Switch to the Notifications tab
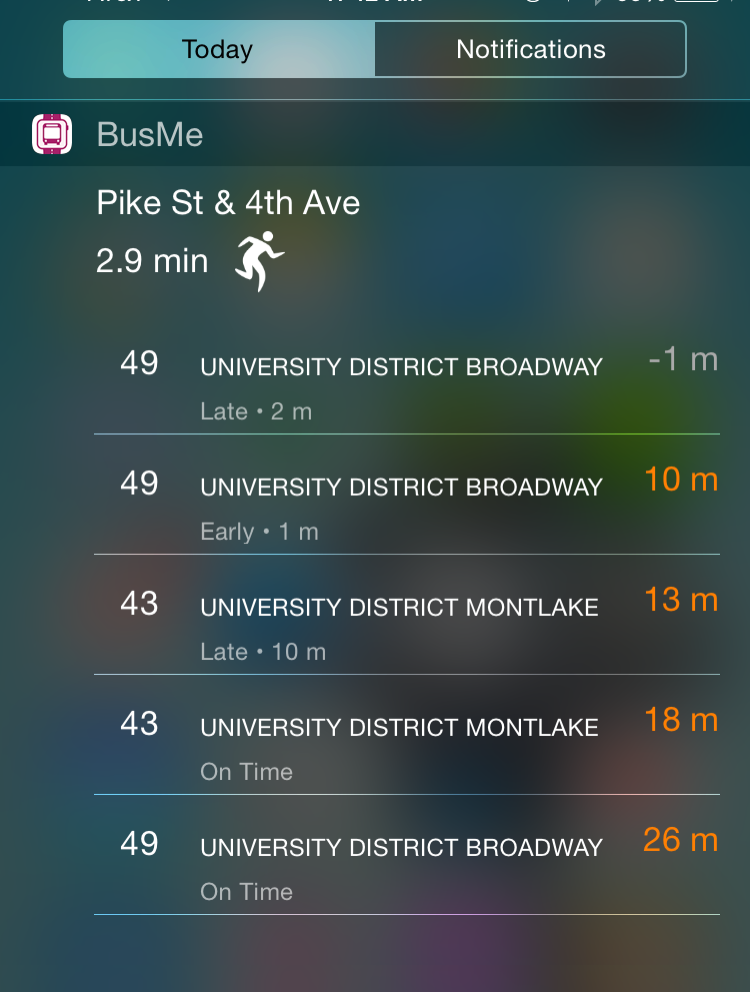 coord(530,48)
